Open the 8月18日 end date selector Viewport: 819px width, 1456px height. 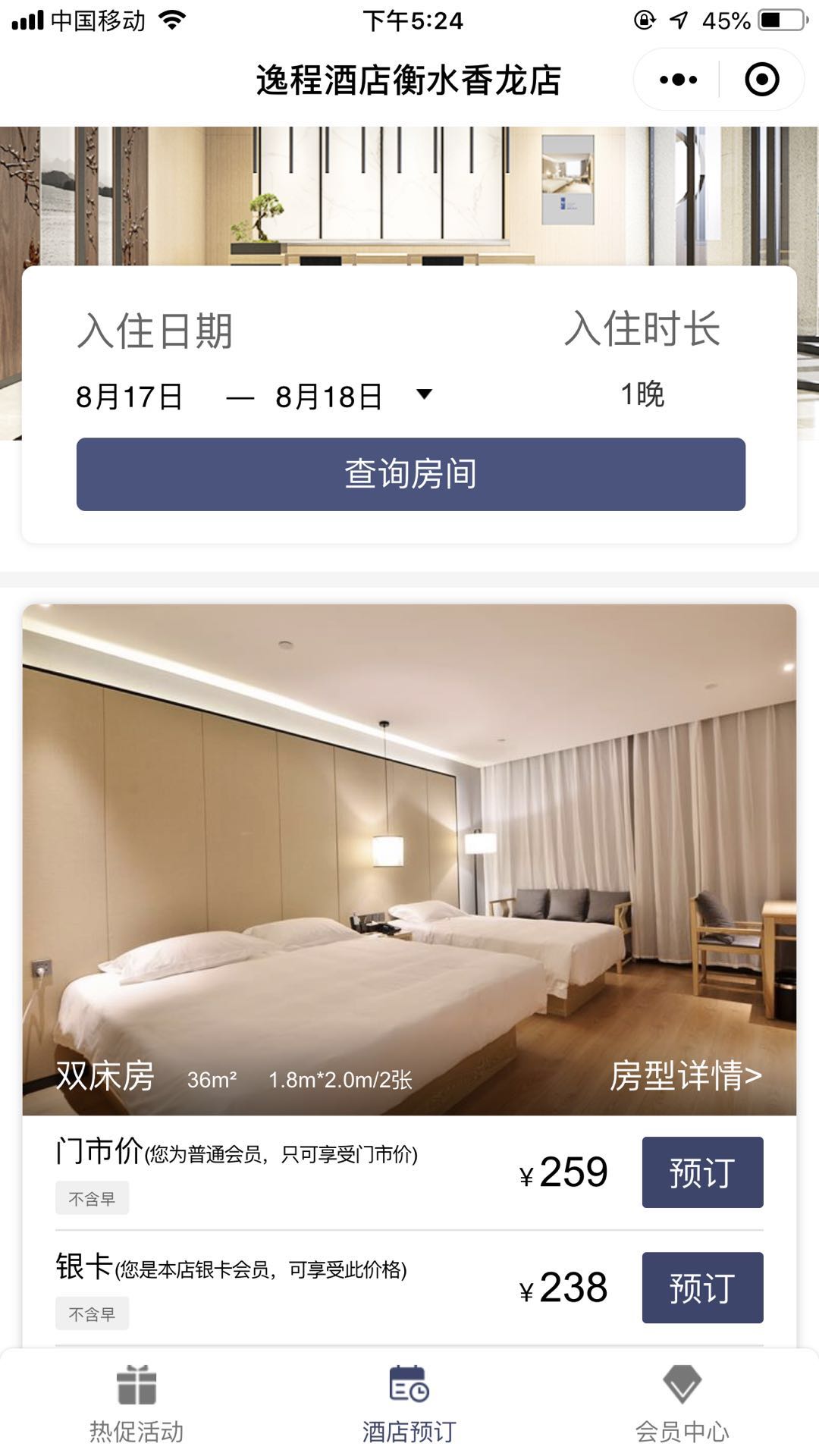point(330,394)
